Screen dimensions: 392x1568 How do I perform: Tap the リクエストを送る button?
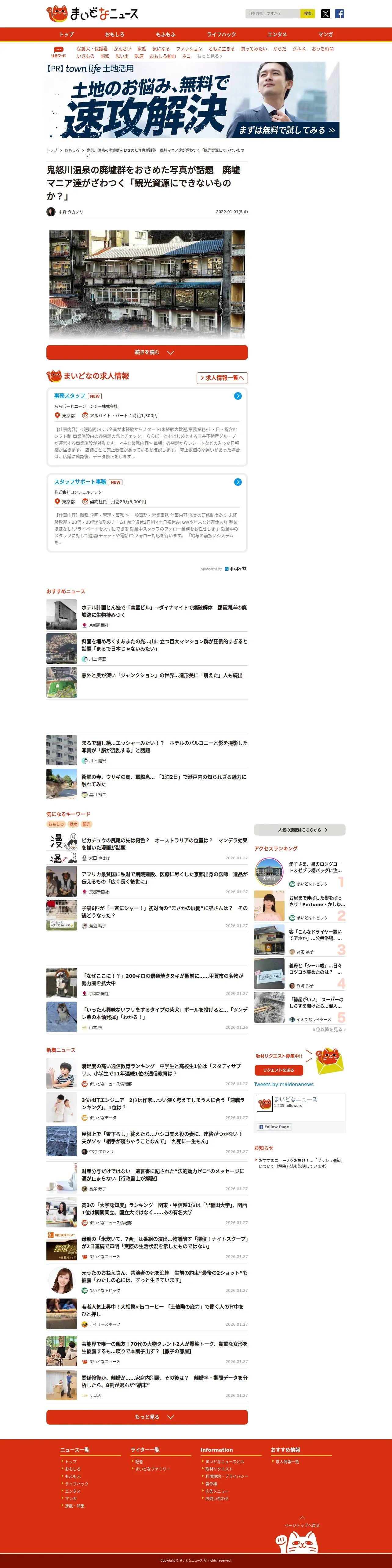point(279,1070)
